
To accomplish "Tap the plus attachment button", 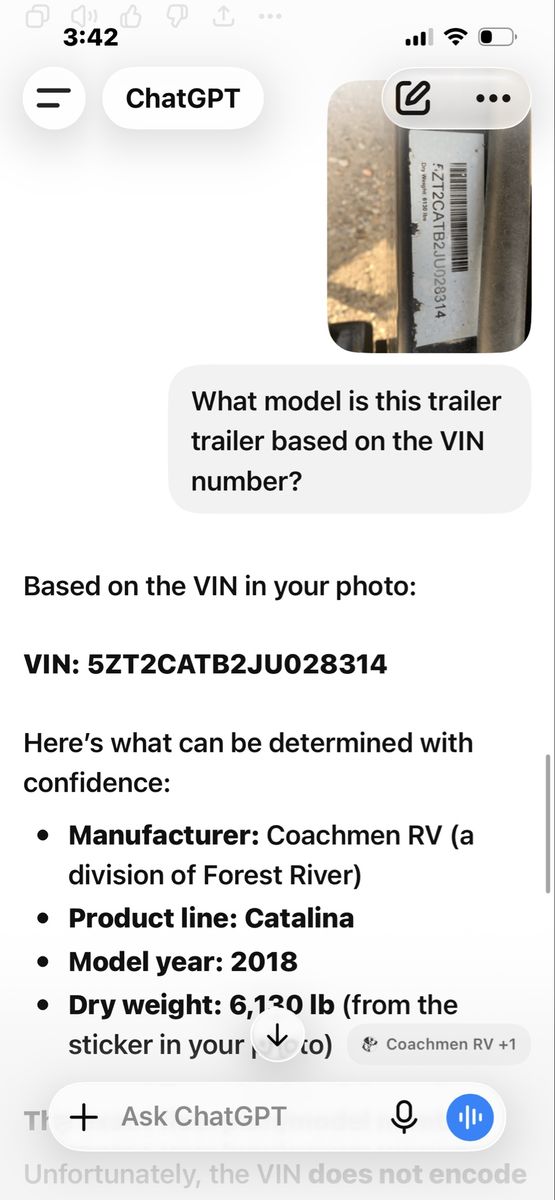I will [85, 1116].
